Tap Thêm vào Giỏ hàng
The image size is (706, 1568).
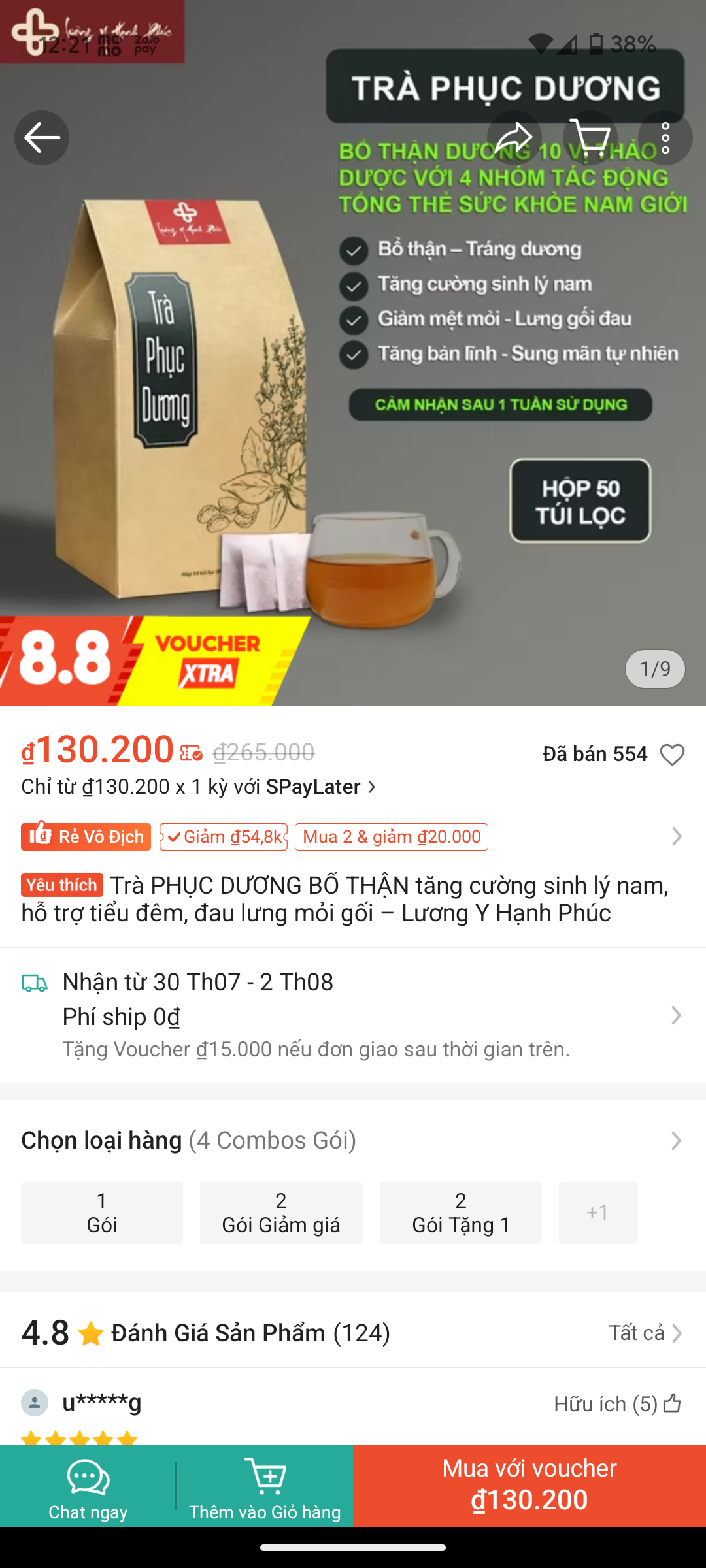pyautogui.click(x=265, y=1486)
